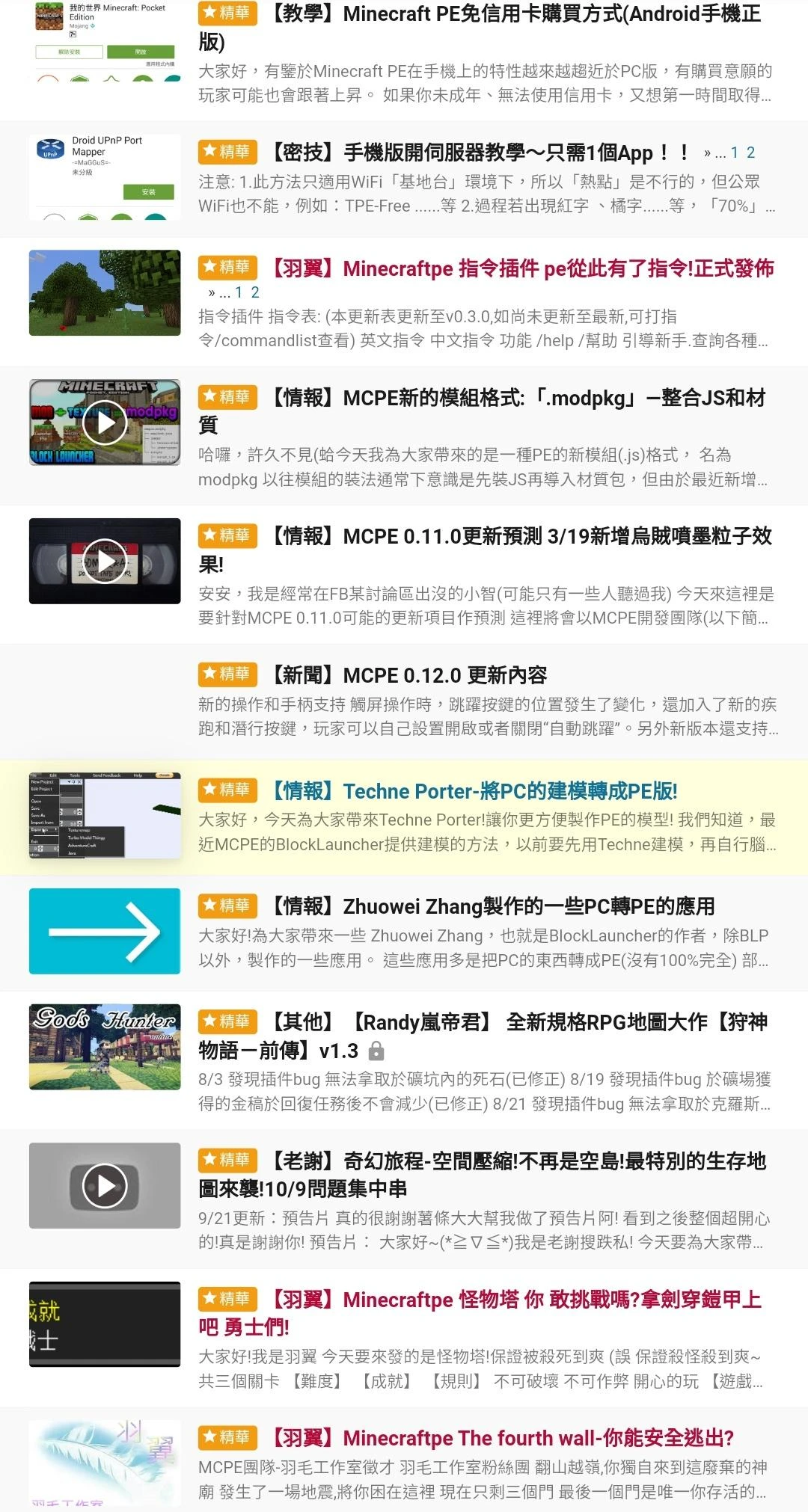Jump to page 1 of 指令插件 thread

(x=239, y=292)
